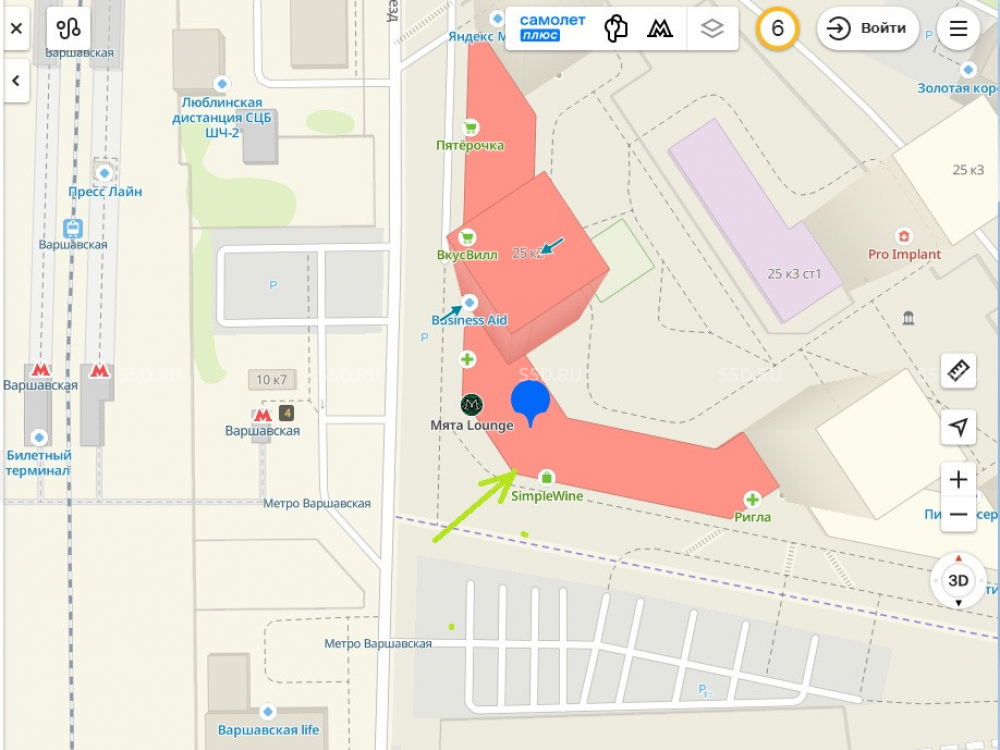Viewport: 1000px width, 750px height.
Task: Show my current location
Action: [x=958, y=428]
